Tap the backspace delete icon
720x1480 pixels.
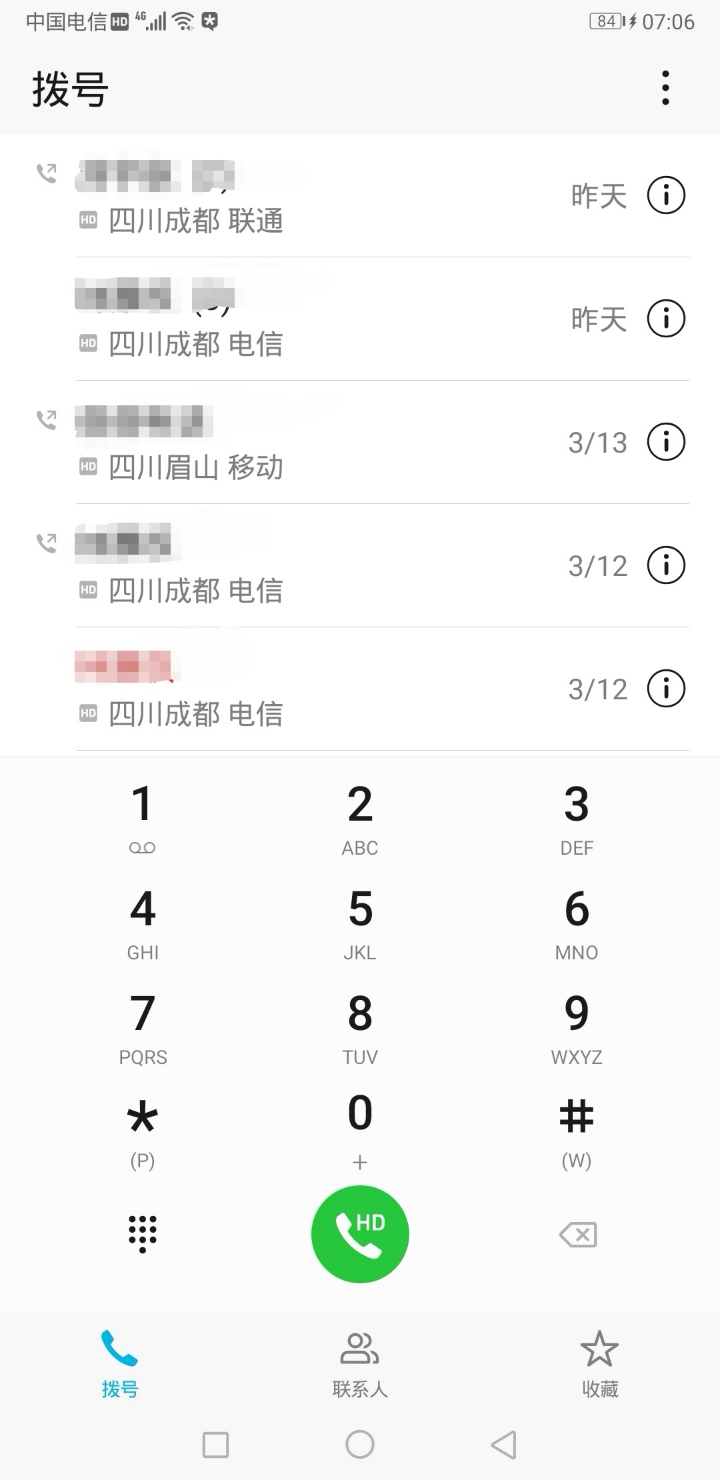tap(577, 1234)
